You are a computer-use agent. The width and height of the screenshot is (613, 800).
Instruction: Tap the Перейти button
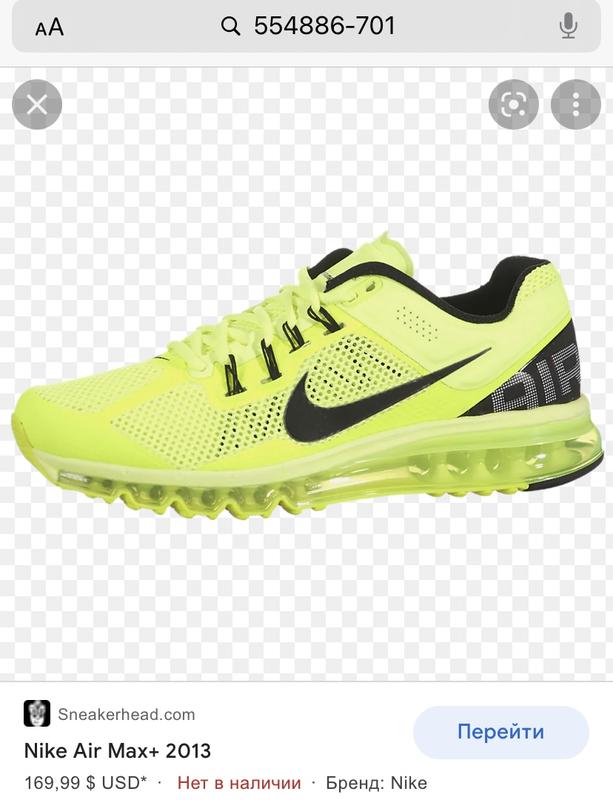tap(500, 732)
